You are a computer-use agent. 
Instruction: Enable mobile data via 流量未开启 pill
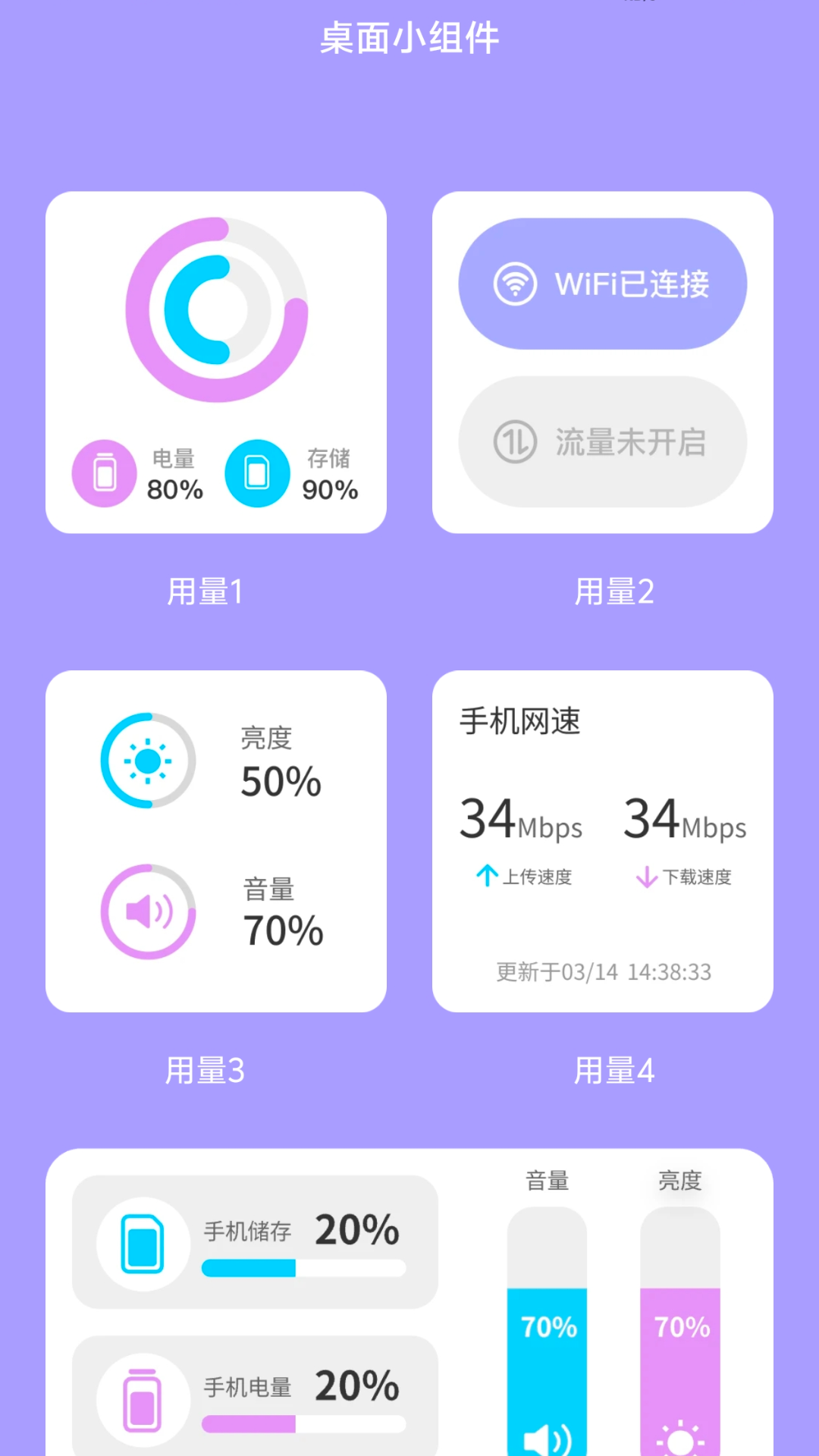pos(601,441)
